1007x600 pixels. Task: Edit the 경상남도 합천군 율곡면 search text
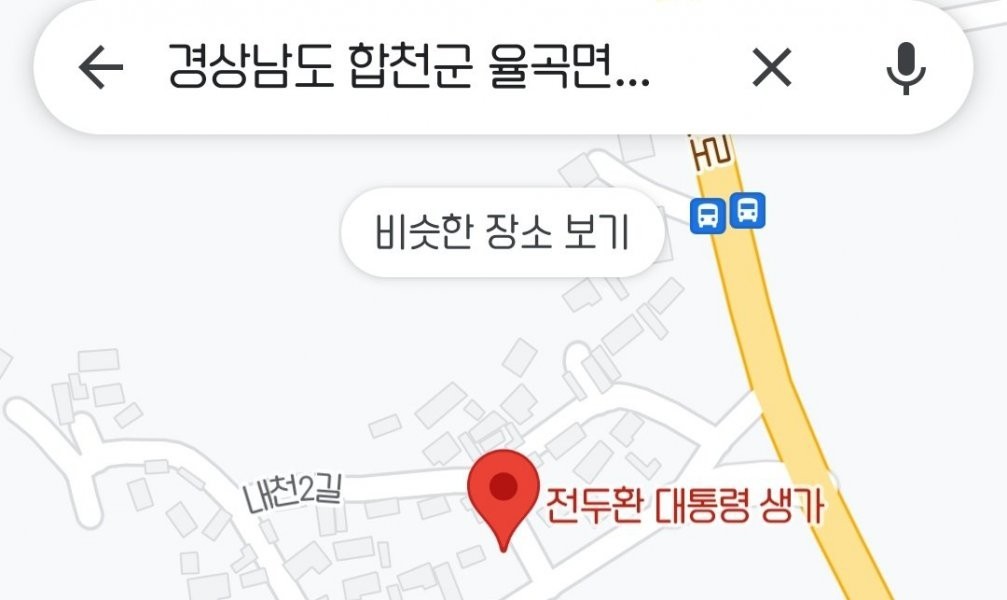click(409, 68)
